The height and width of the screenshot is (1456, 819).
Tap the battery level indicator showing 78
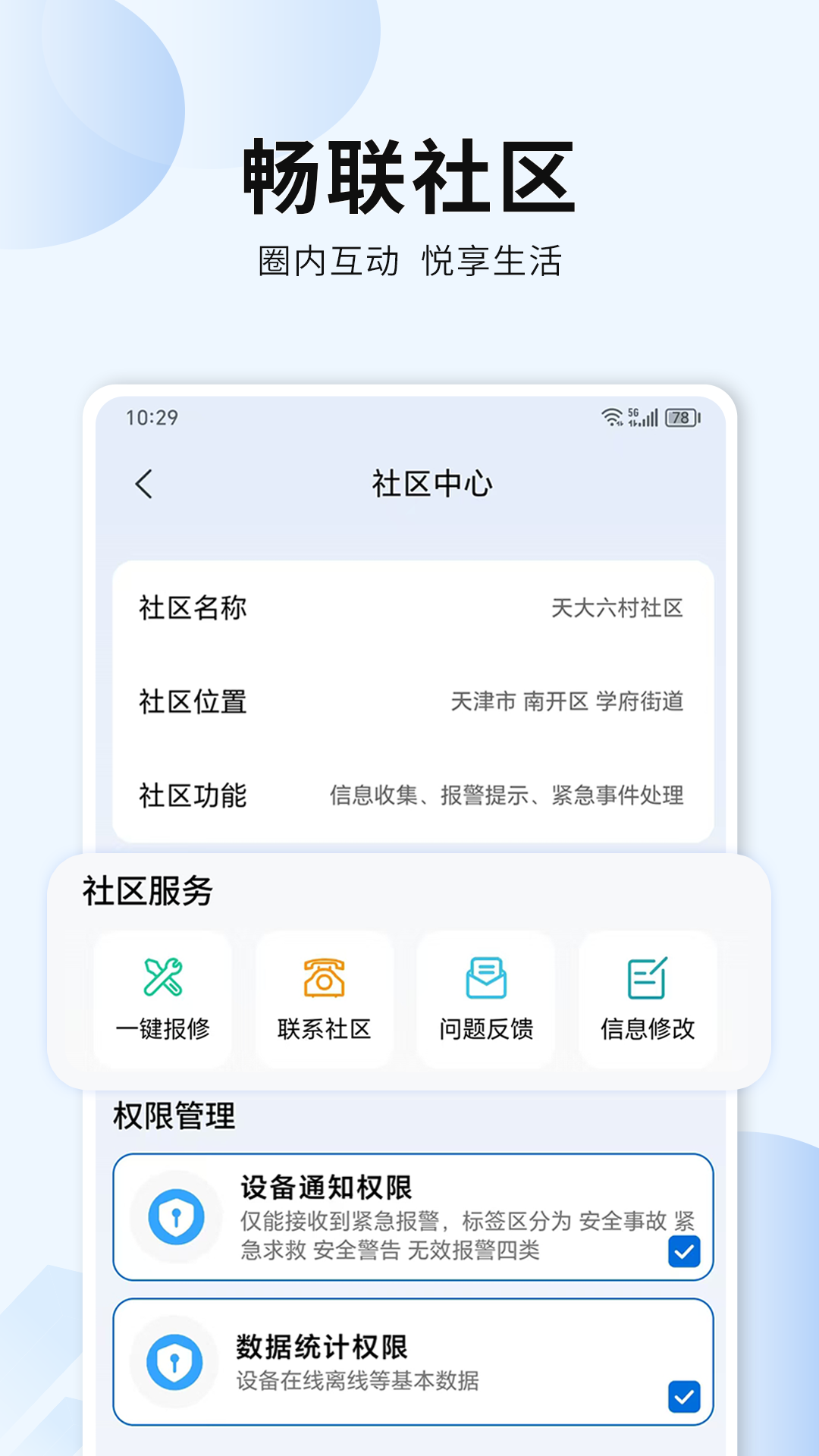click(x=680, y=417)
